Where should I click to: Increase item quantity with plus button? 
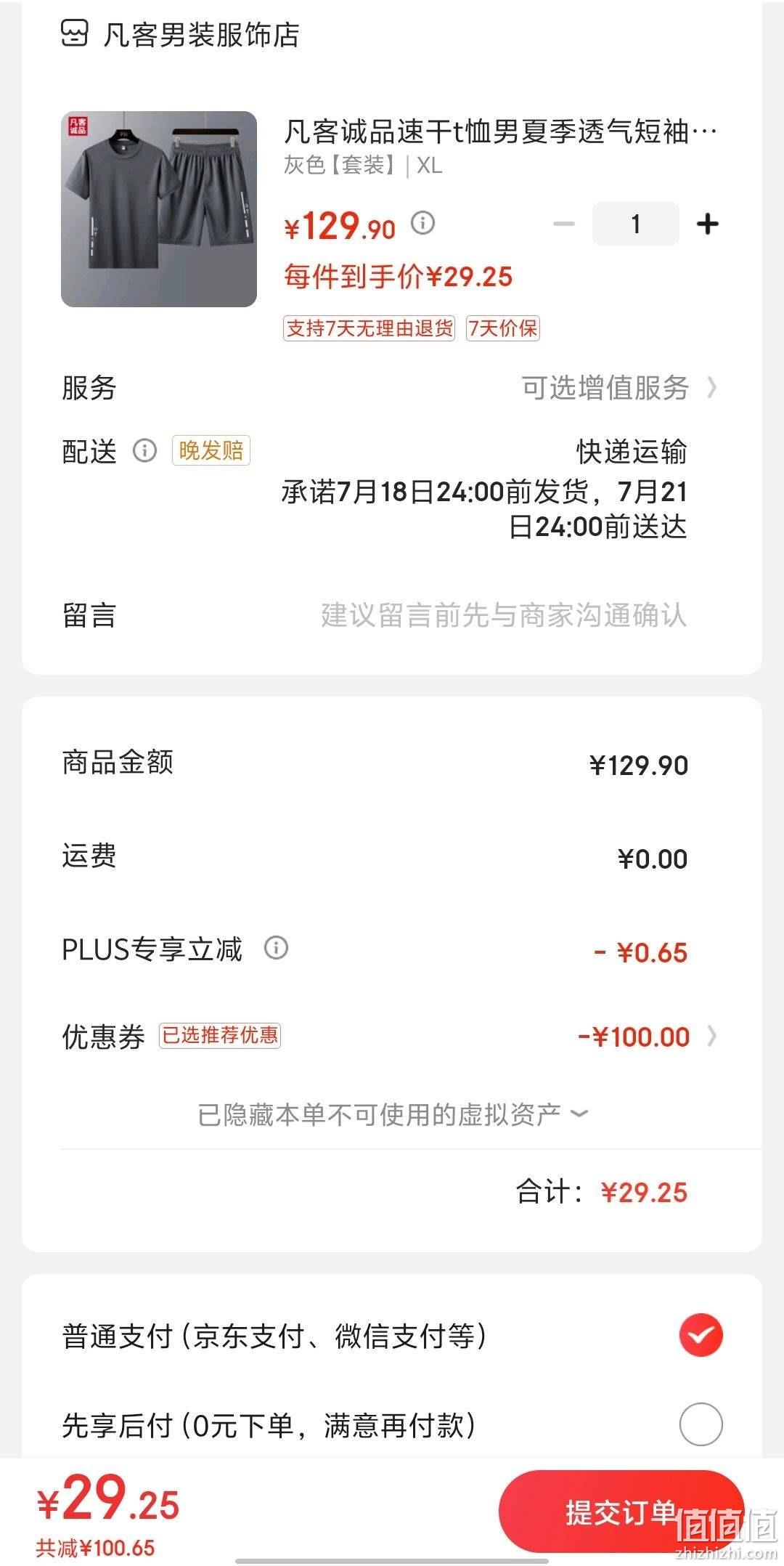pos(707,224)
